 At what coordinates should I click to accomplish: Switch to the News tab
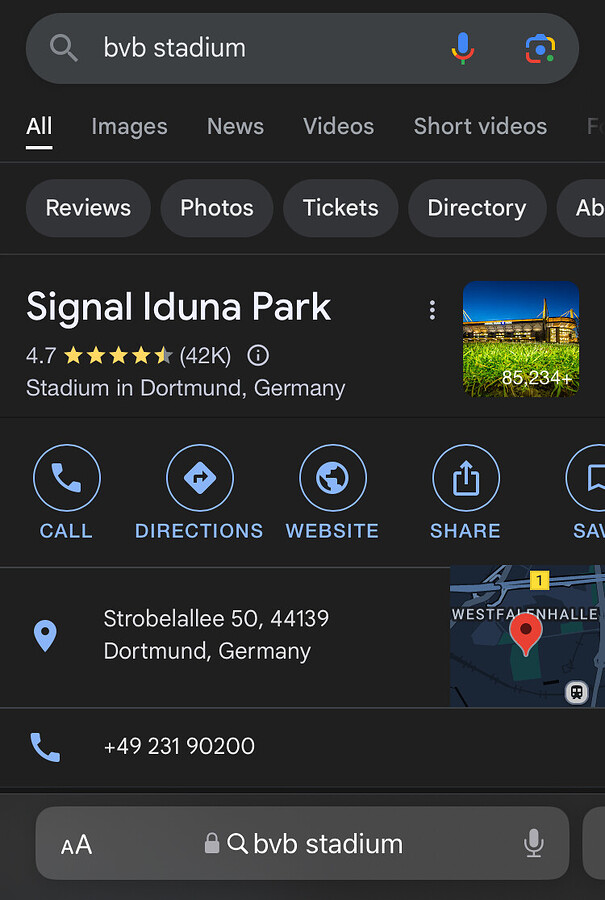coord(235,127)
